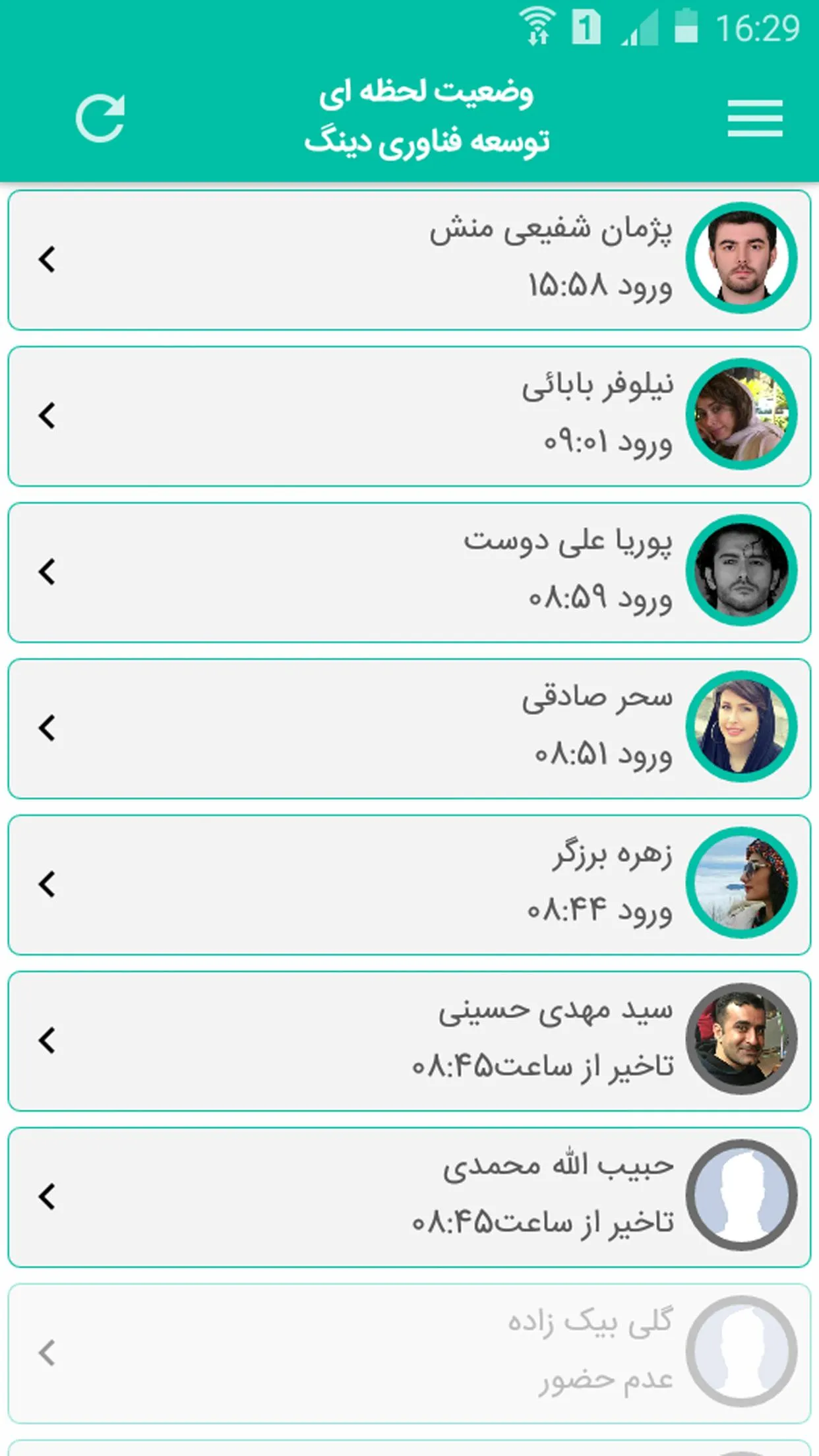View نیلوفر بابائی's attendance details
This screenshot has height=1456, width=819.
[409, 416]
